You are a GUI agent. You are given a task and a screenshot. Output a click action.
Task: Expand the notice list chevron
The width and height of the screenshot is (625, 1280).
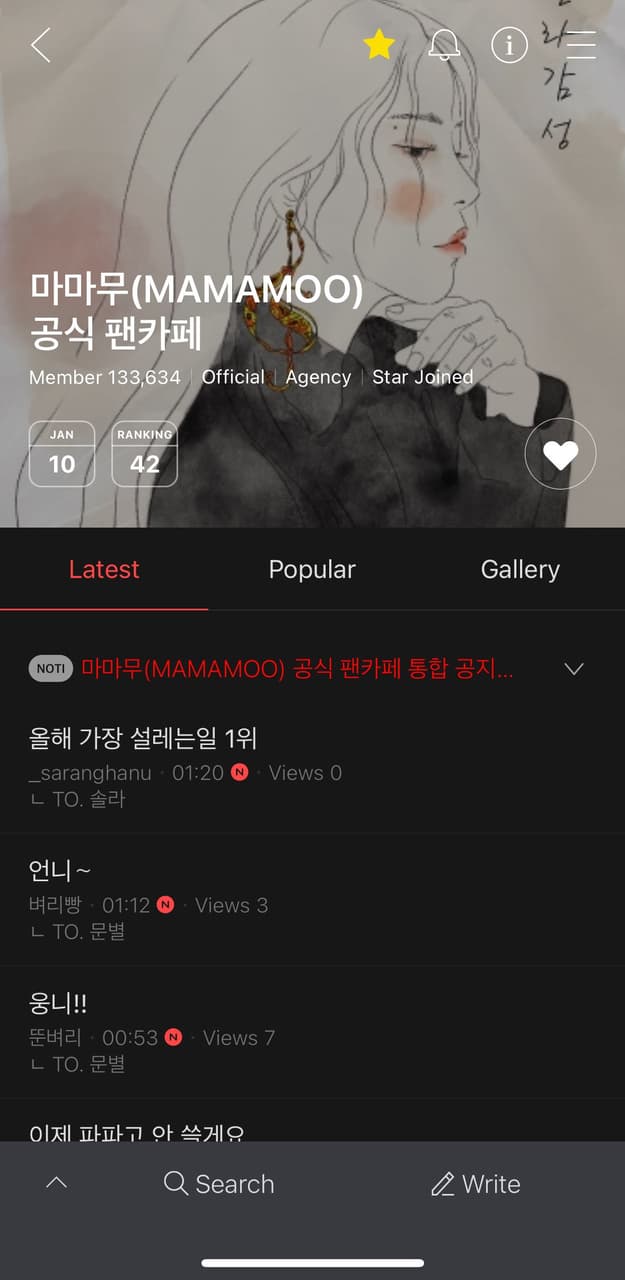[574, 669]
